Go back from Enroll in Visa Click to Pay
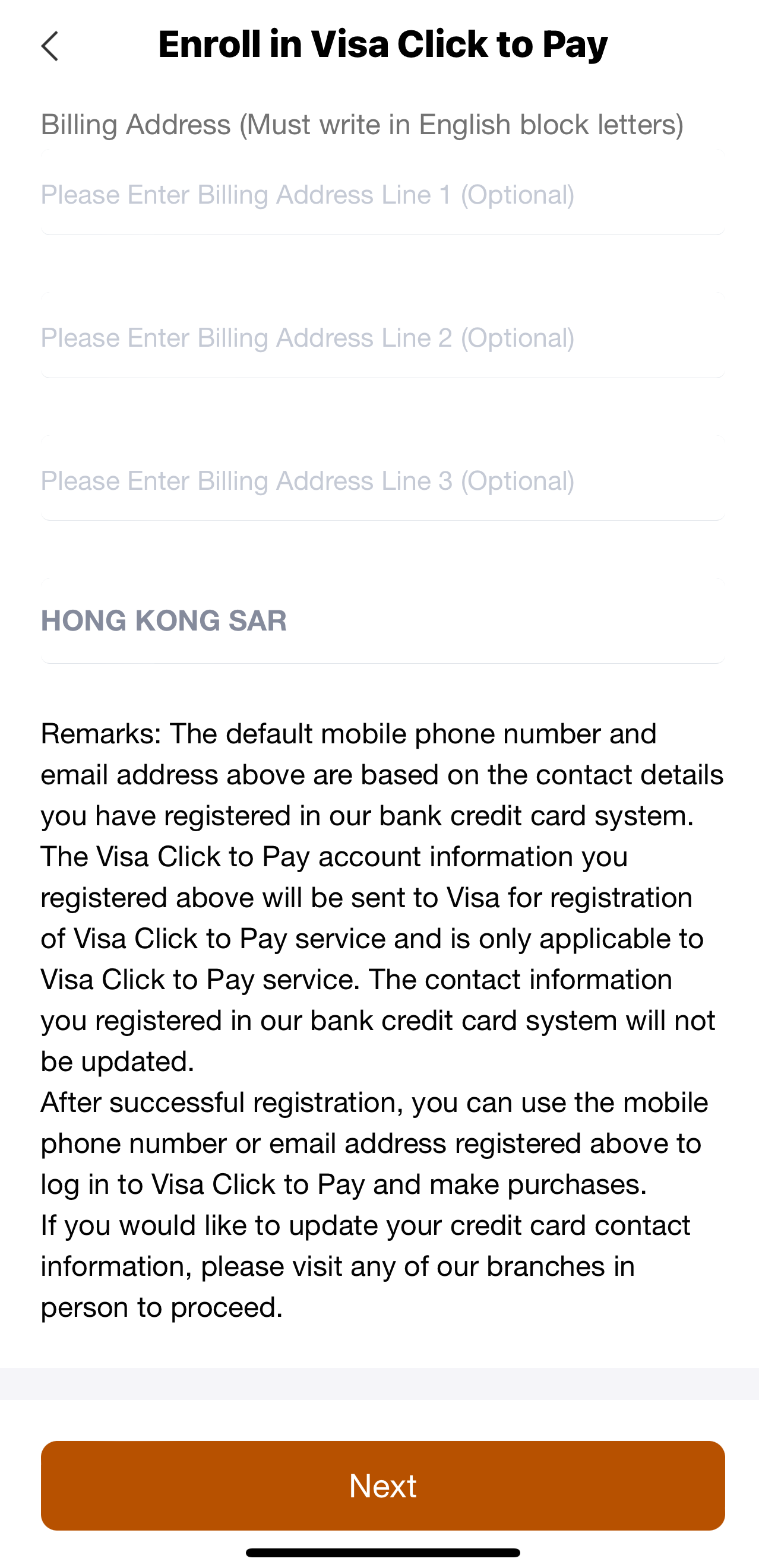Viewport: 759px width, 1568px height. (x=50, y=46)
